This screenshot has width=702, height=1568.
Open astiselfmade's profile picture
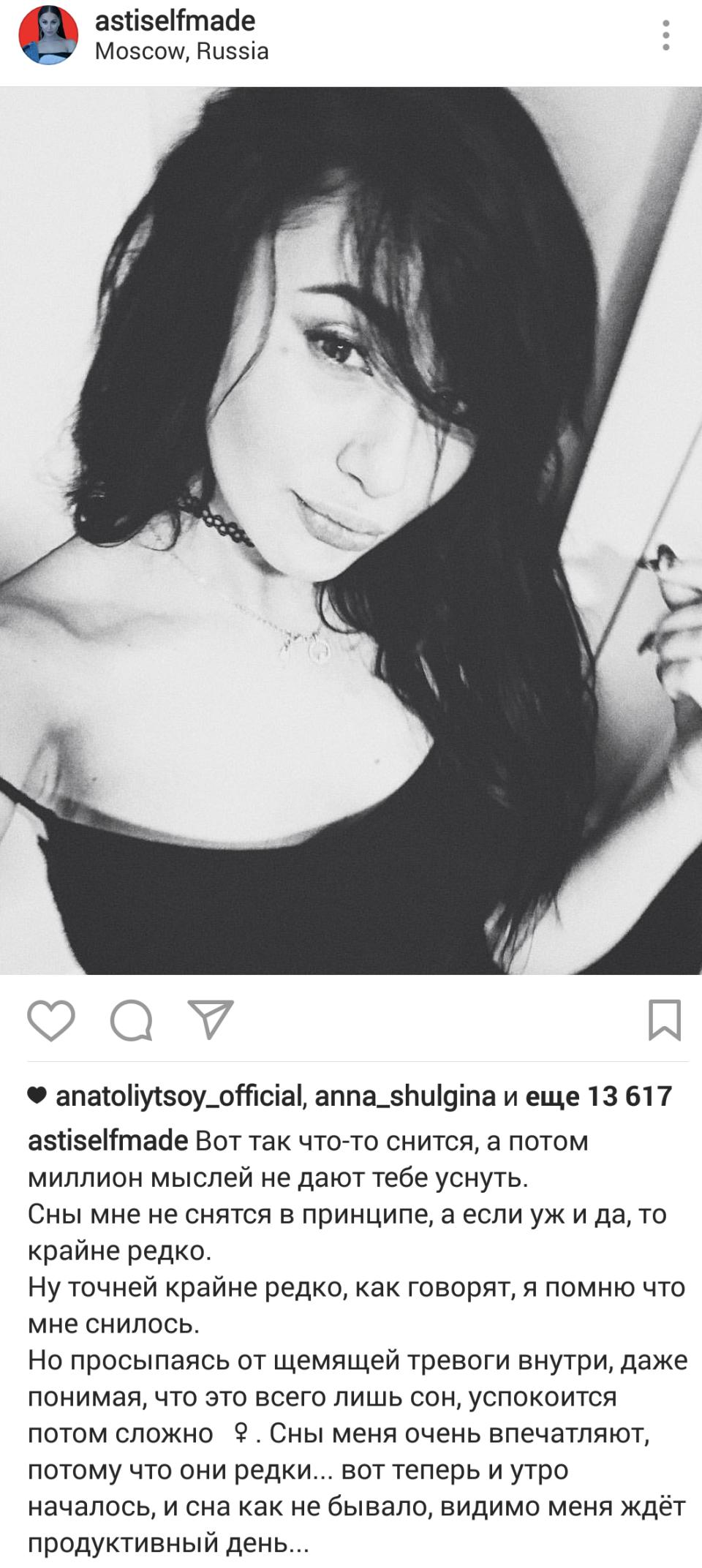point(48,35)
